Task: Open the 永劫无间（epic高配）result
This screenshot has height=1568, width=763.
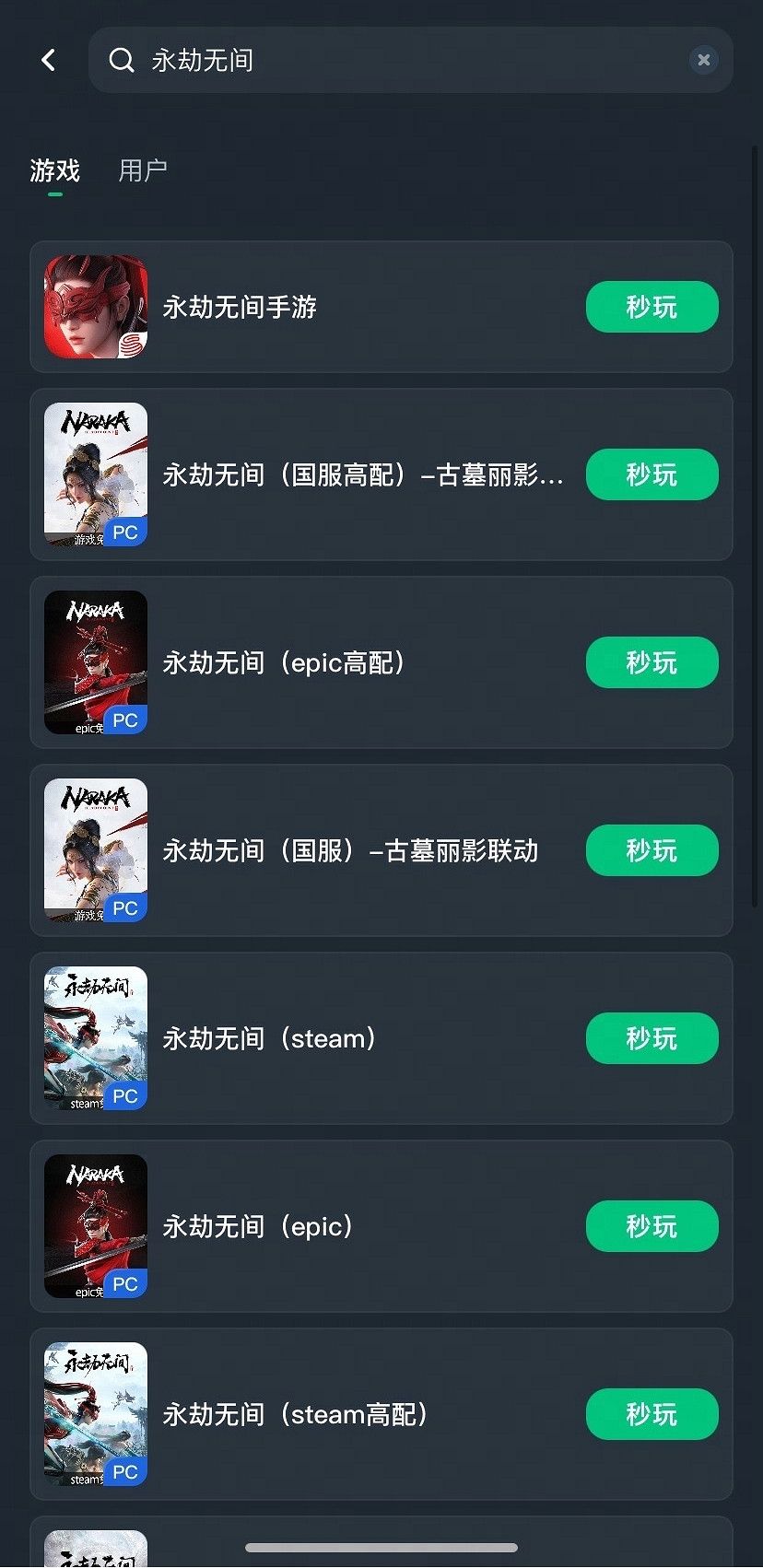Action: pyautogui.click(x=283, y=663)
